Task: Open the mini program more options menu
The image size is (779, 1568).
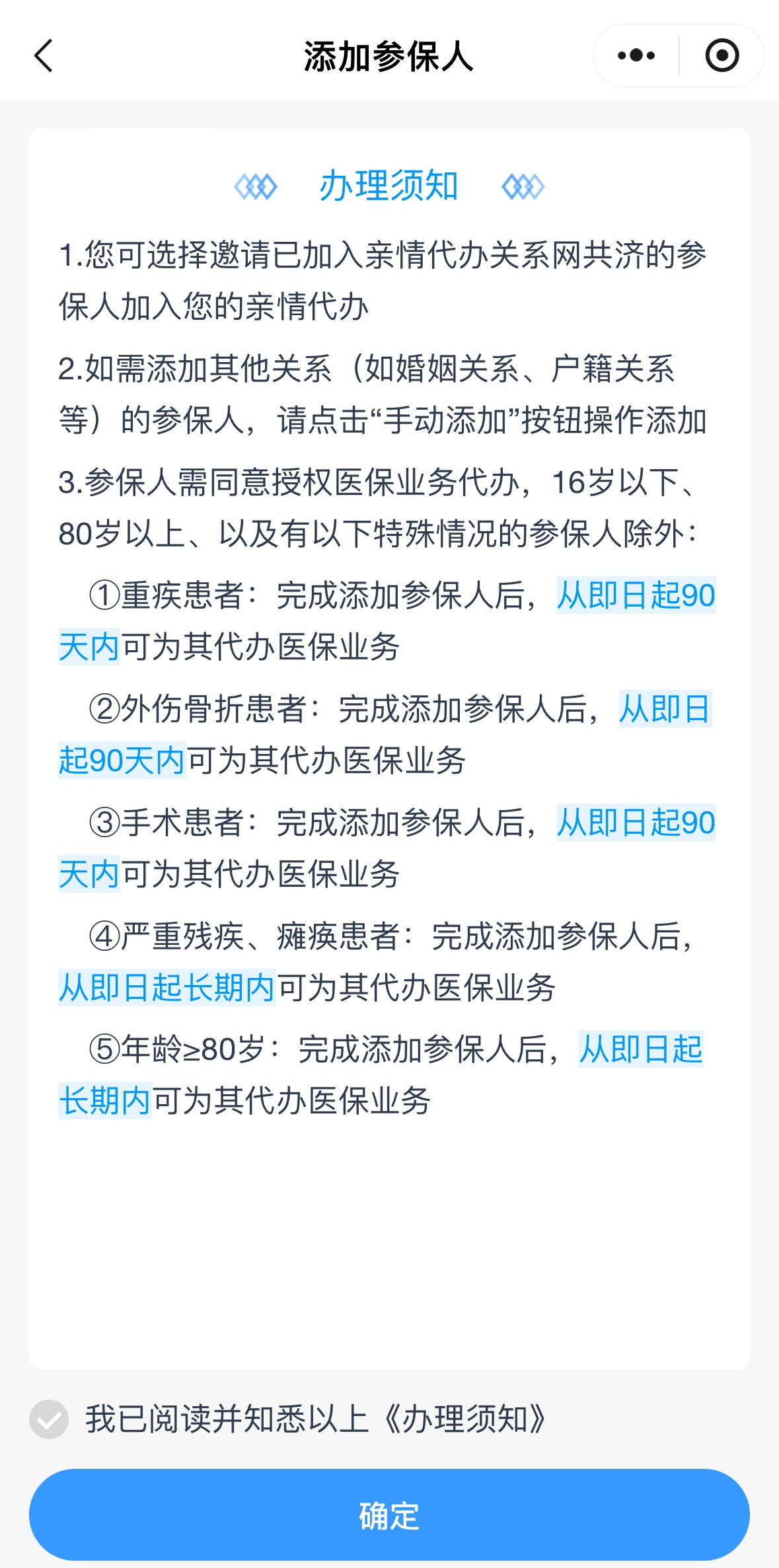Action: pyautogui.click(x=636, y=56)
